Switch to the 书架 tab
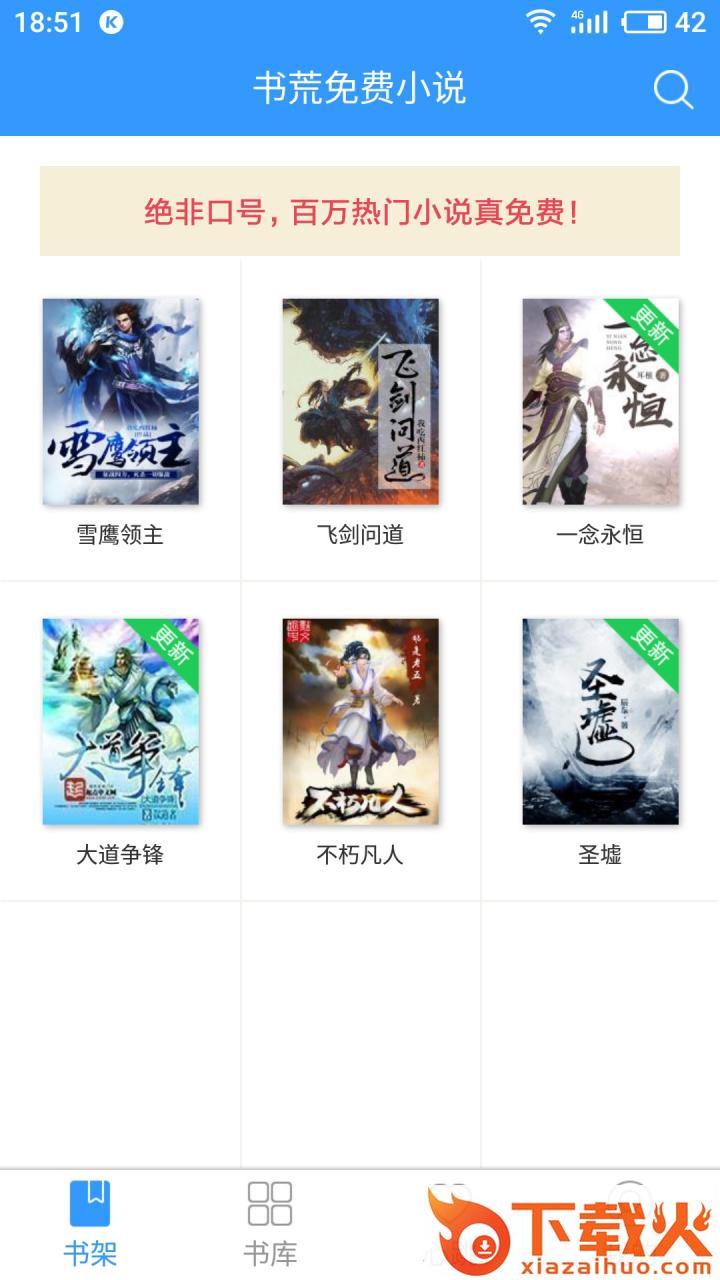This screenshot has width=720, height=1280. click(90, 1222)
